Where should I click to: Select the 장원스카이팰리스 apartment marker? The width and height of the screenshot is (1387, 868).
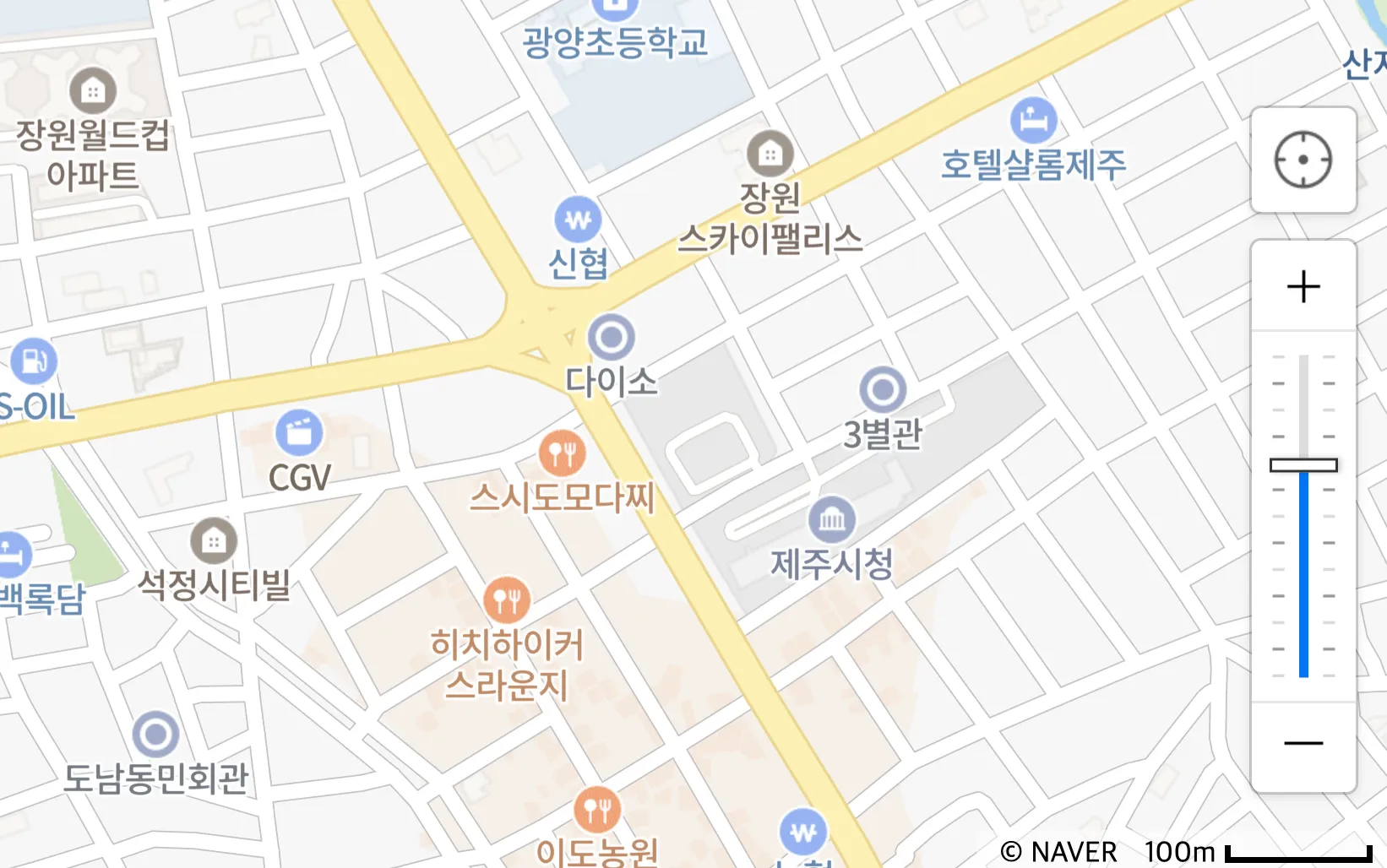point(770,155)
